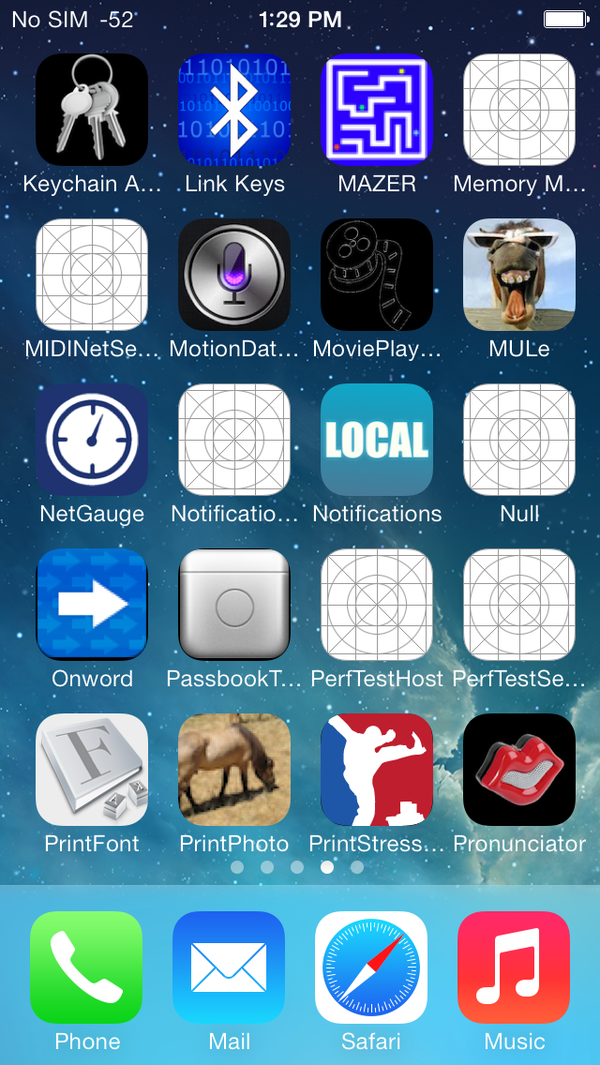Launch the MotionData microphone app

[x=234, y=275]
